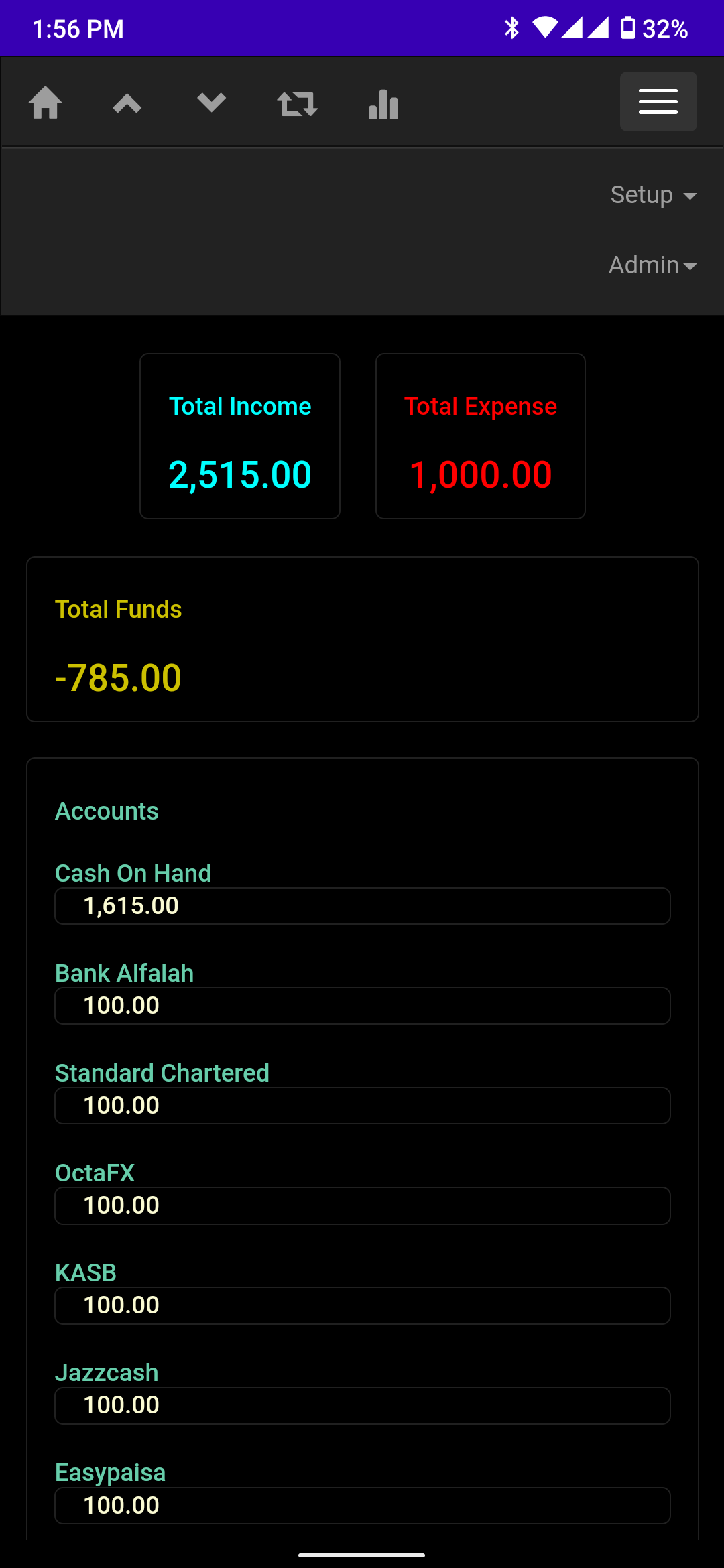724x1568 pixels.
Task: Go to the home dashboard icon
Action: 46,103
